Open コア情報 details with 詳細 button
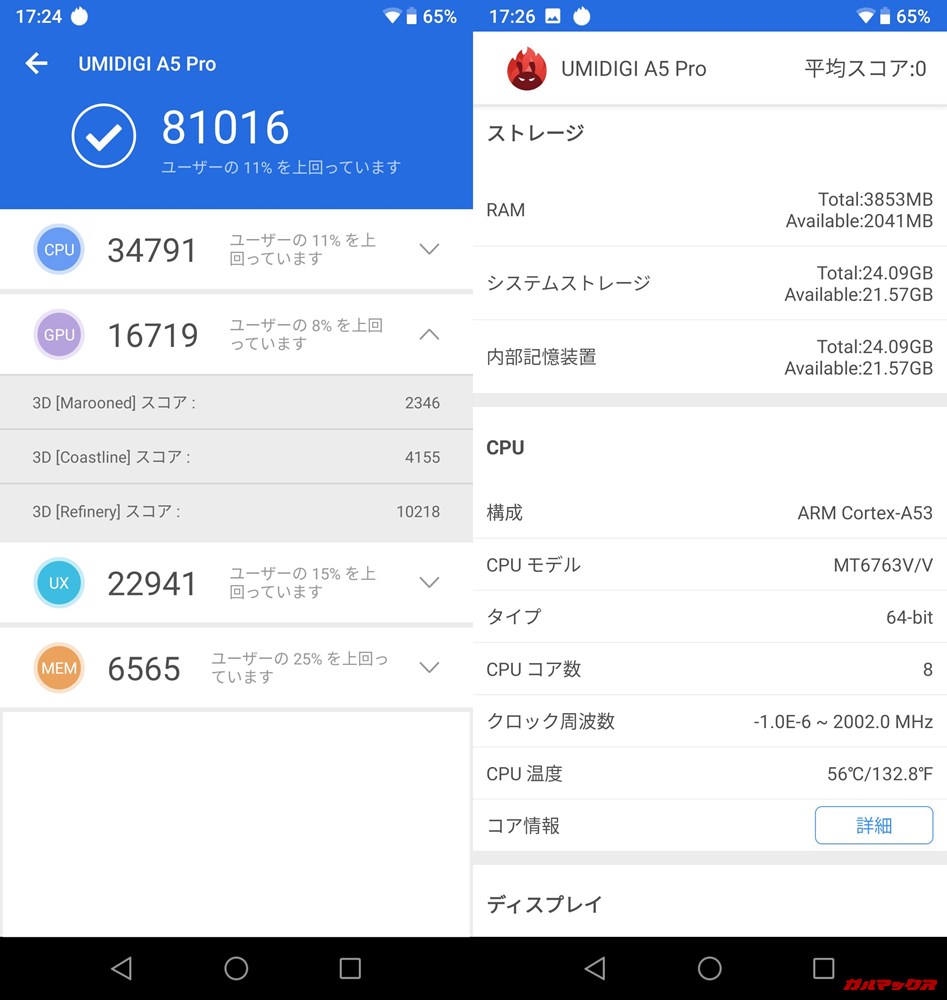947x1000 pixels. (x=873, y=825)
